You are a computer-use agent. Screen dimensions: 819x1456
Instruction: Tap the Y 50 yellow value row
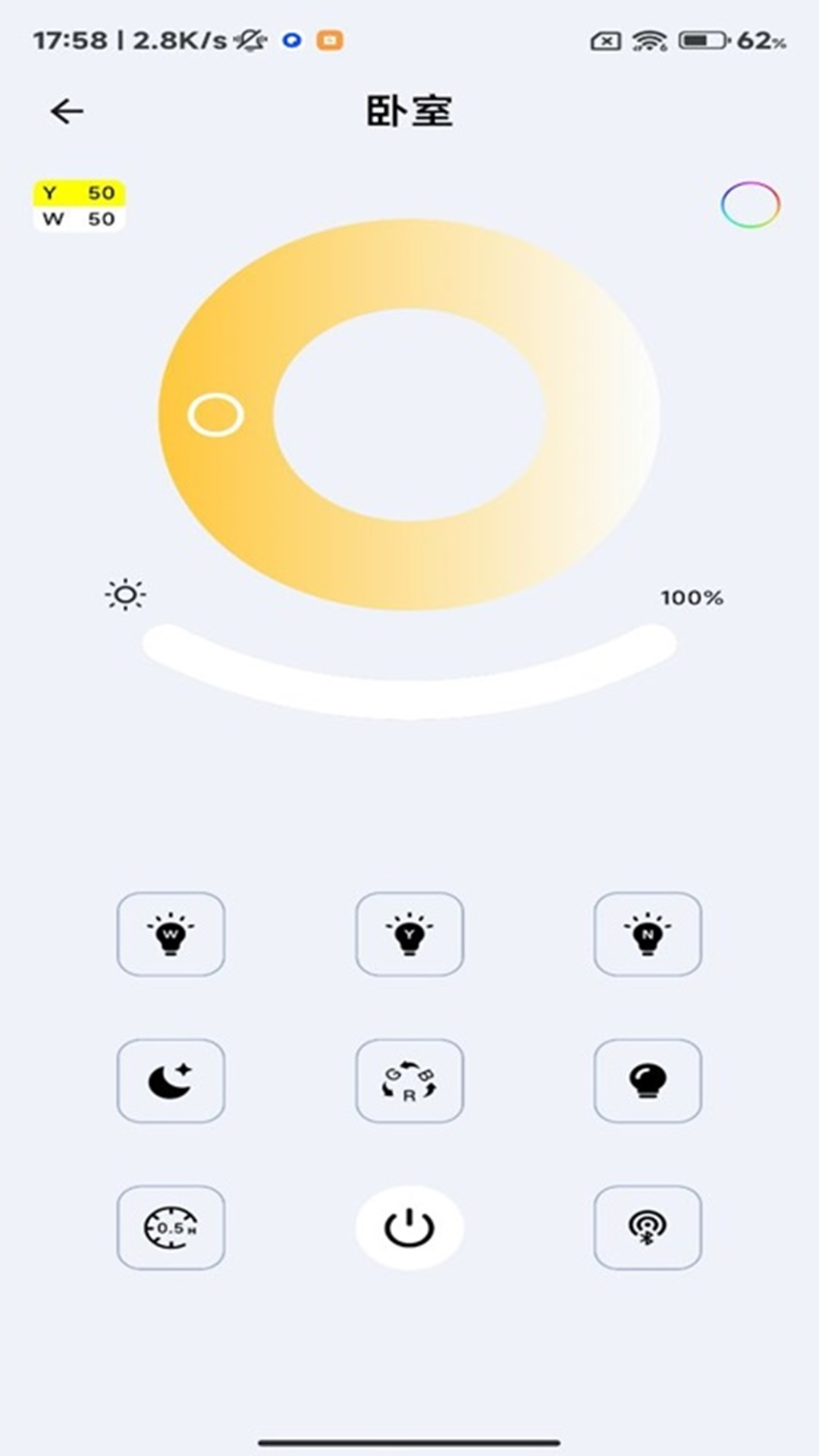coord(80,194)
